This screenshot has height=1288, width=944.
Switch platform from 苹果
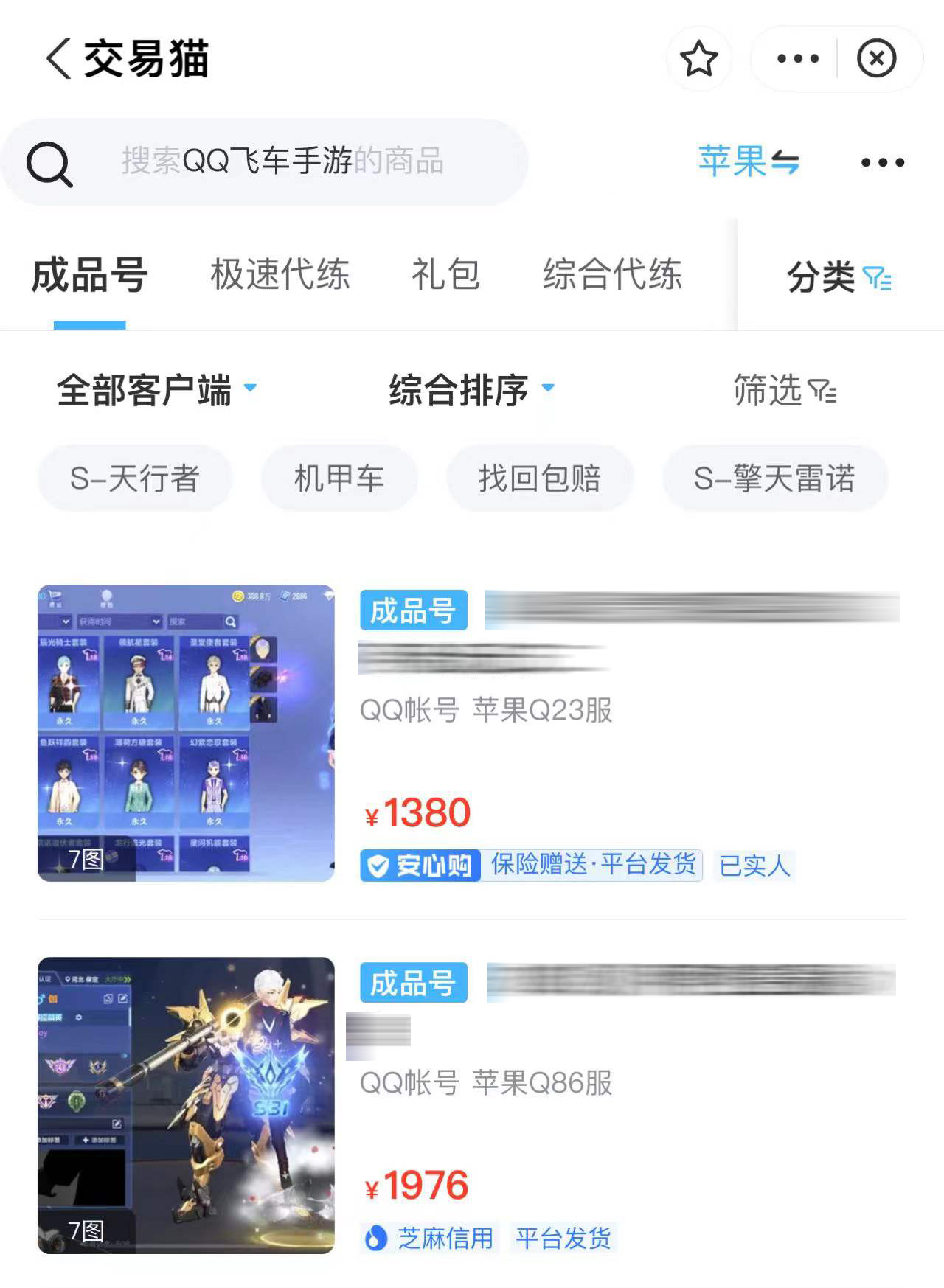click(748, 161)
